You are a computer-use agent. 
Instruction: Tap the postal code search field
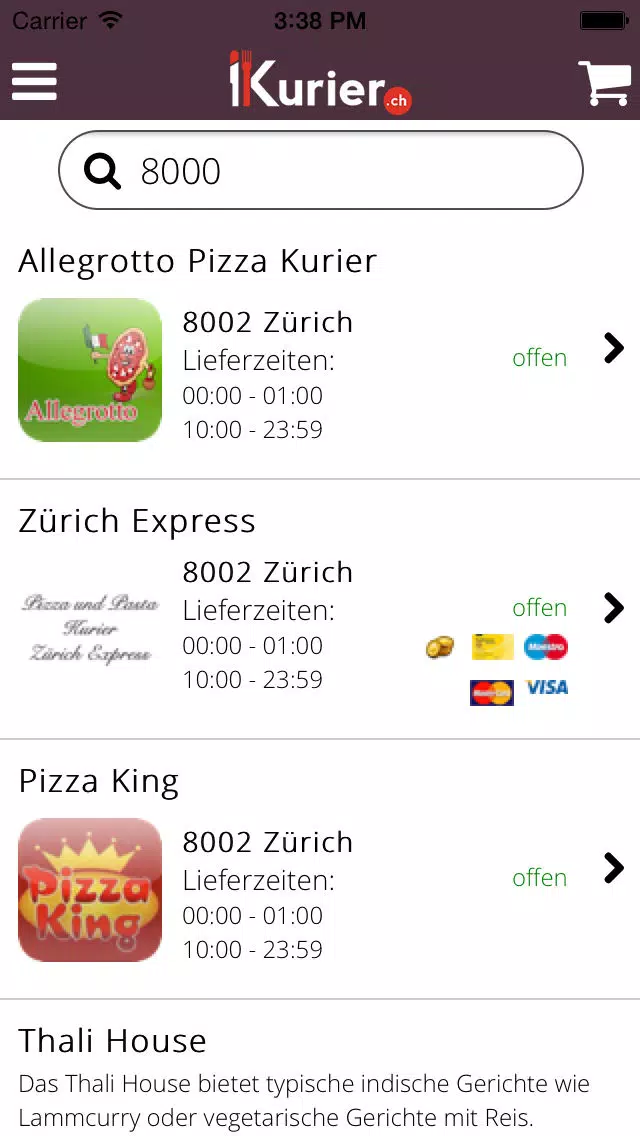click(320, 170)
